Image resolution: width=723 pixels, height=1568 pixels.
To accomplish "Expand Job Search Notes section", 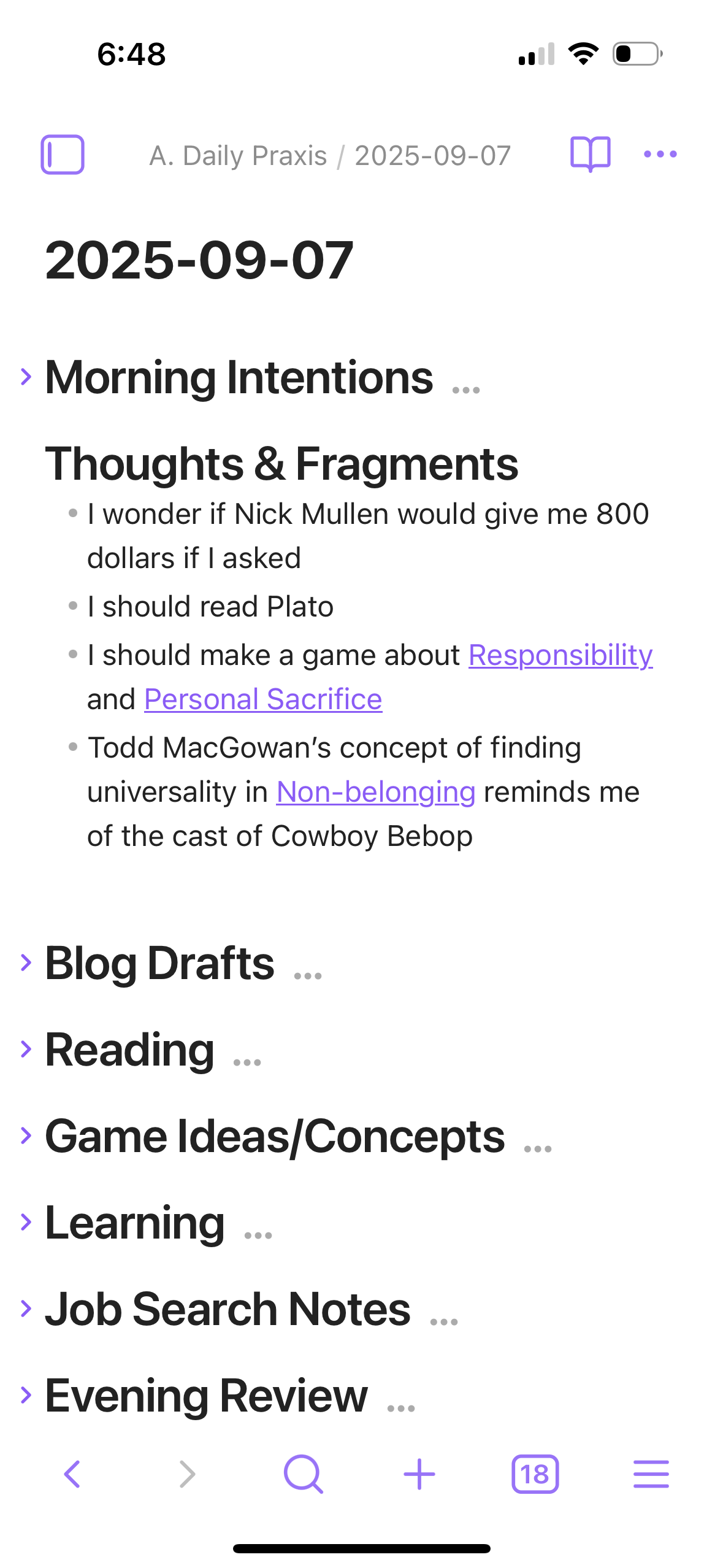I will coord(26,1309).
